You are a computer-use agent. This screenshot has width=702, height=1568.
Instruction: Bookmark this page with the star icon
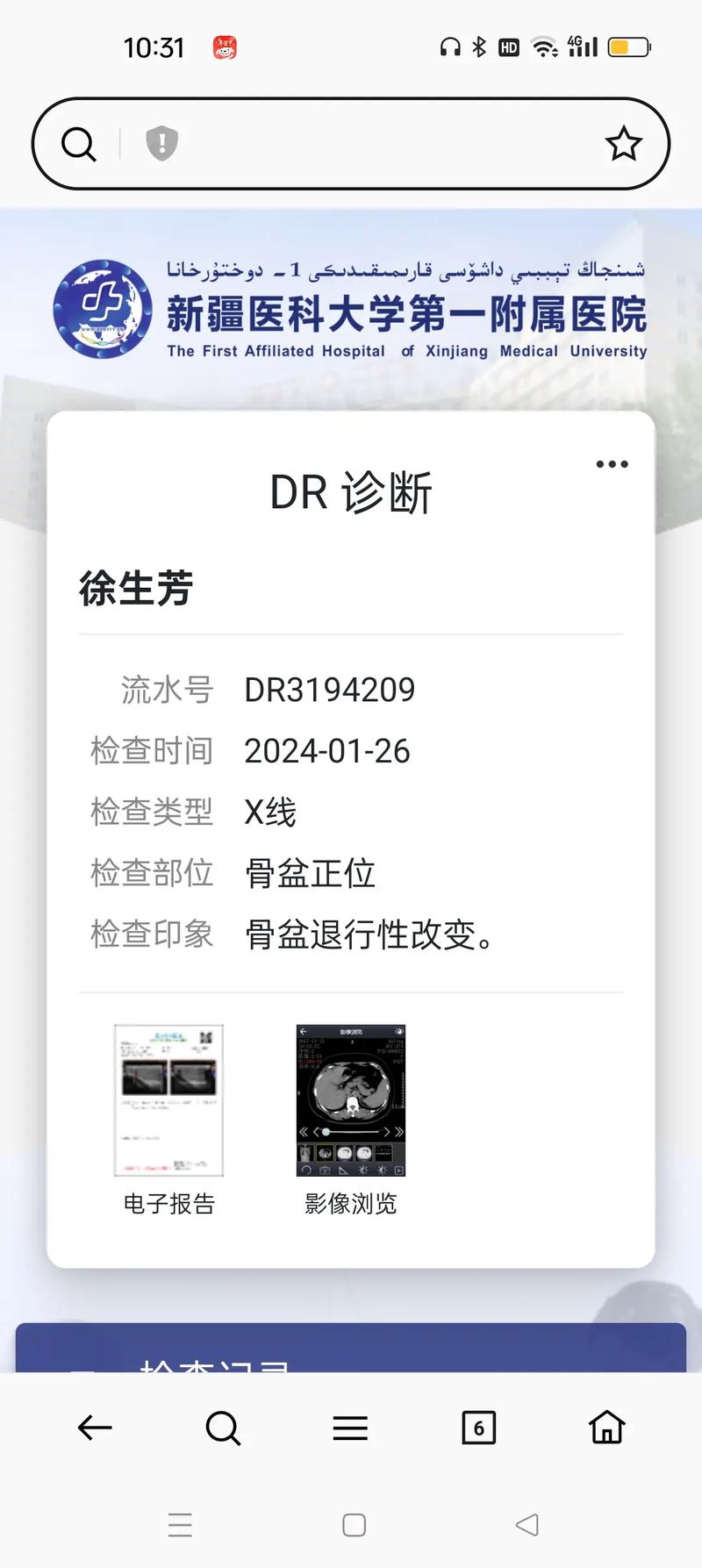click(x=624, y=142)
